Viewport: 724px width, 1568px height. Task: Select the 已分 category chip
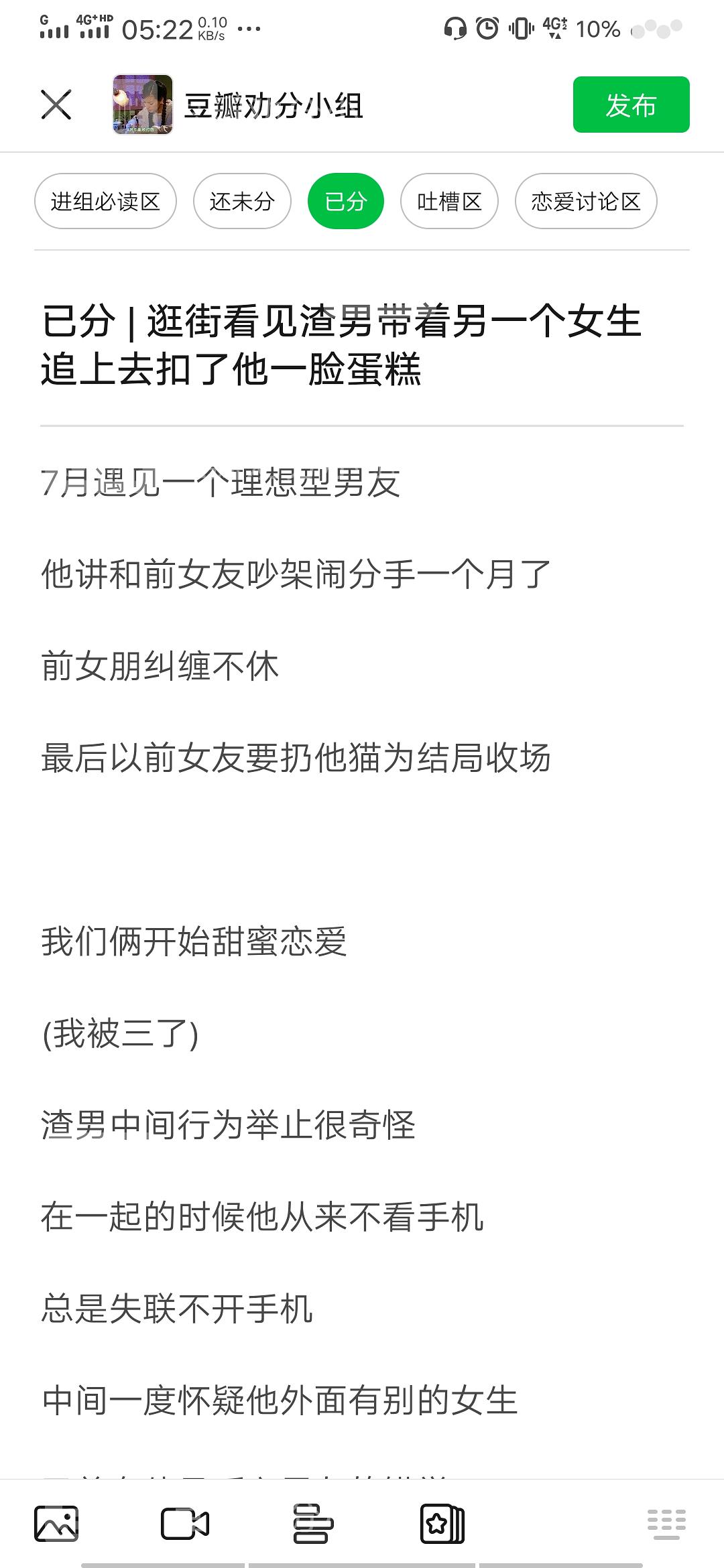tap(346, 201)
